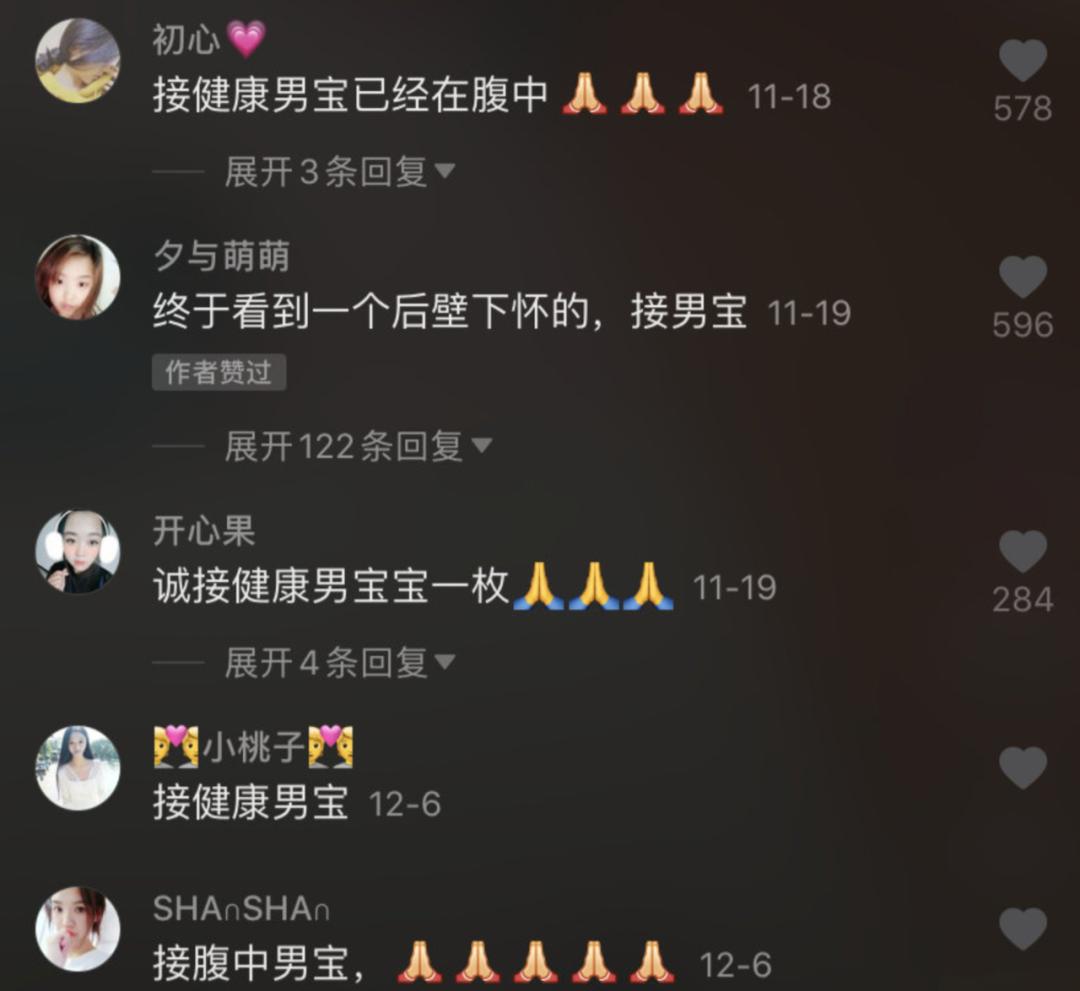This screenshot has height=991, width=1080.
Task: Like the comment from 开心果
Action: 1023,552
